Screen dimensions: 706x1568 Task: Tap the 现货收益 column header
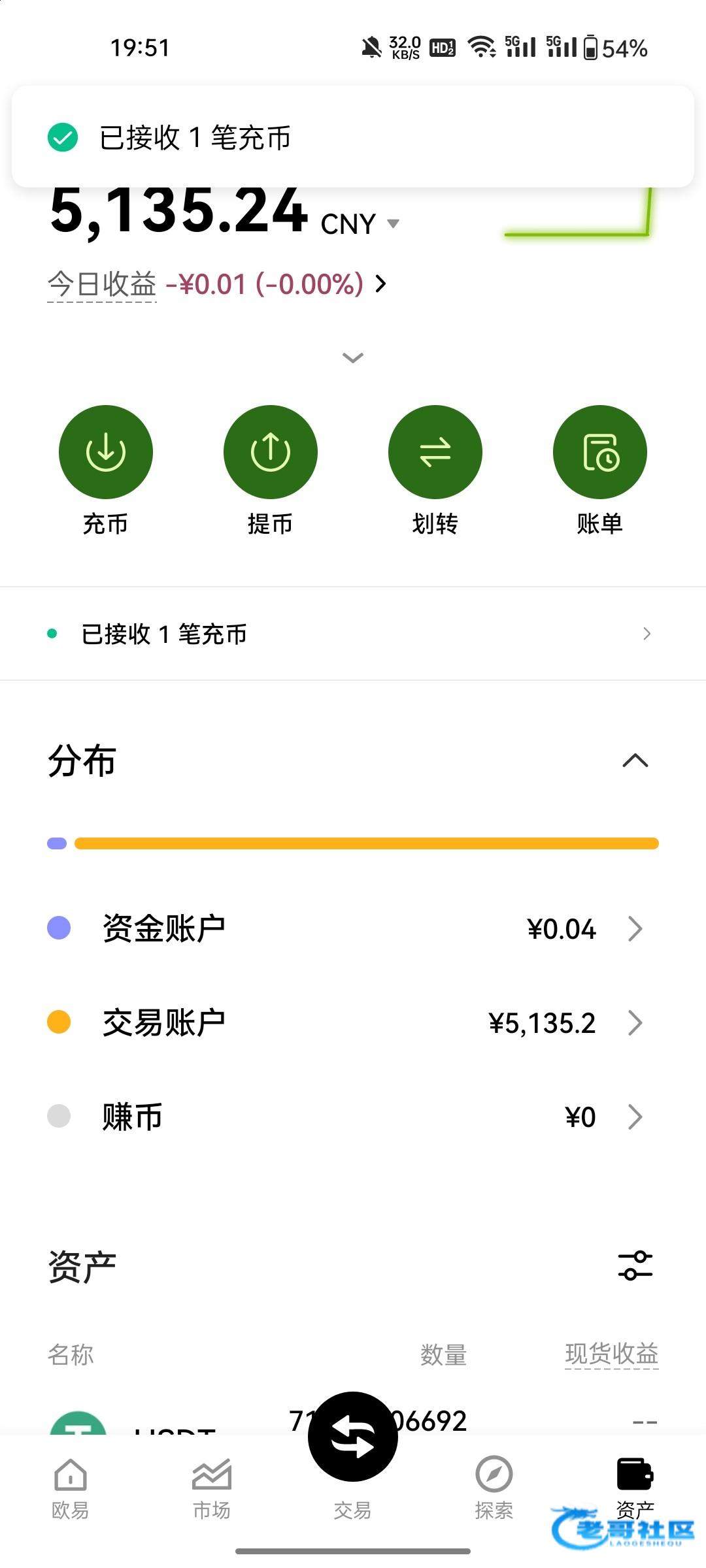tap(611, 1354)
